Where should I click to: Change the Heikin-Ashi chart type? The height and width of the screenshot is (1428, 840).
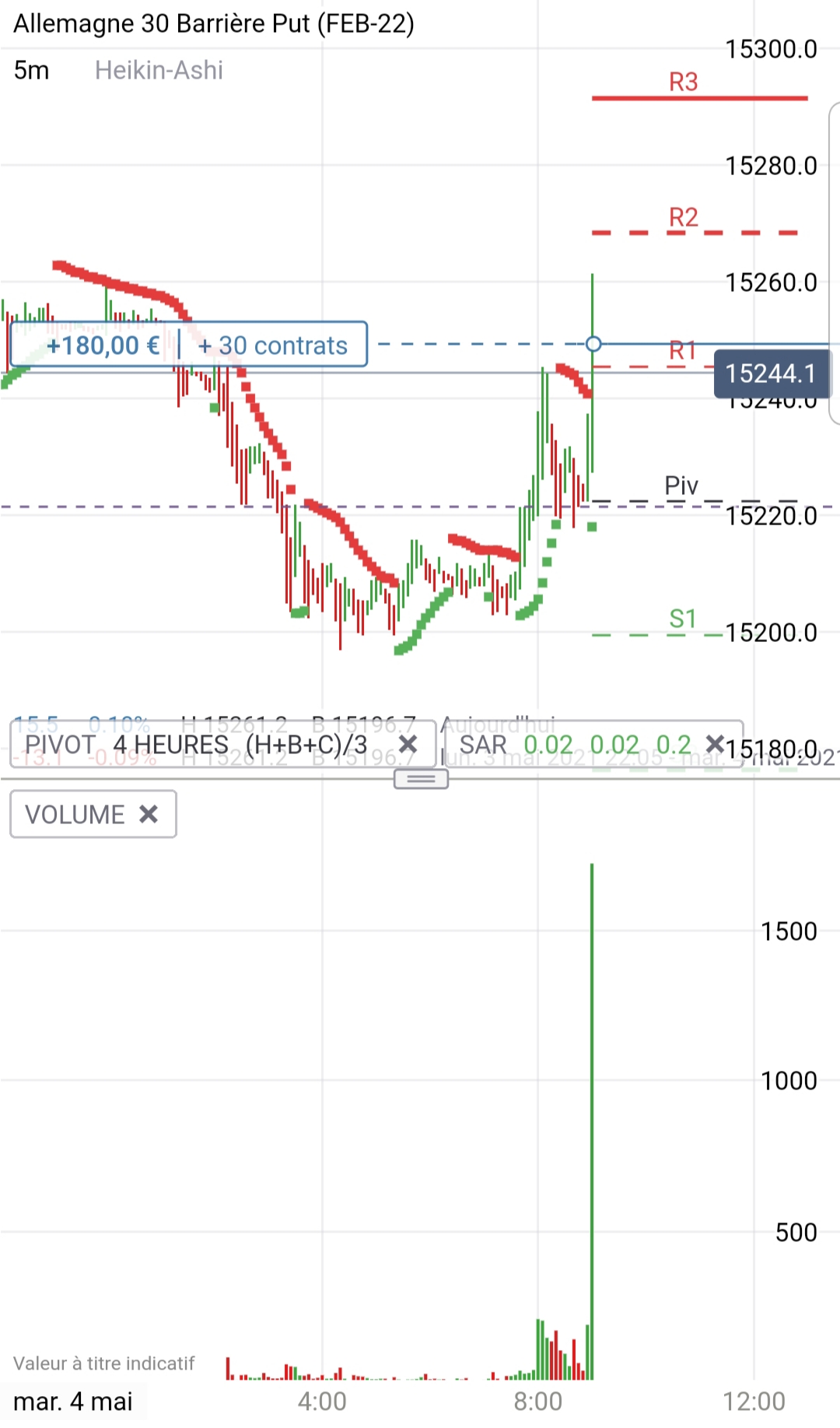point(159,71)
